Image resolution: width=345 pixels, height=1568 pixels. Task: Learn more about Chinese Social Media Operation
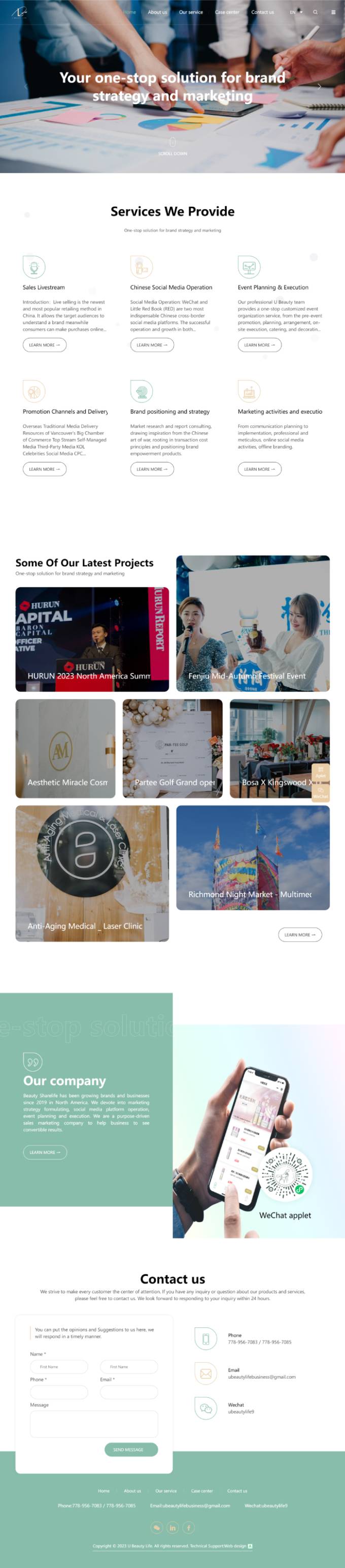coord(152,345)
